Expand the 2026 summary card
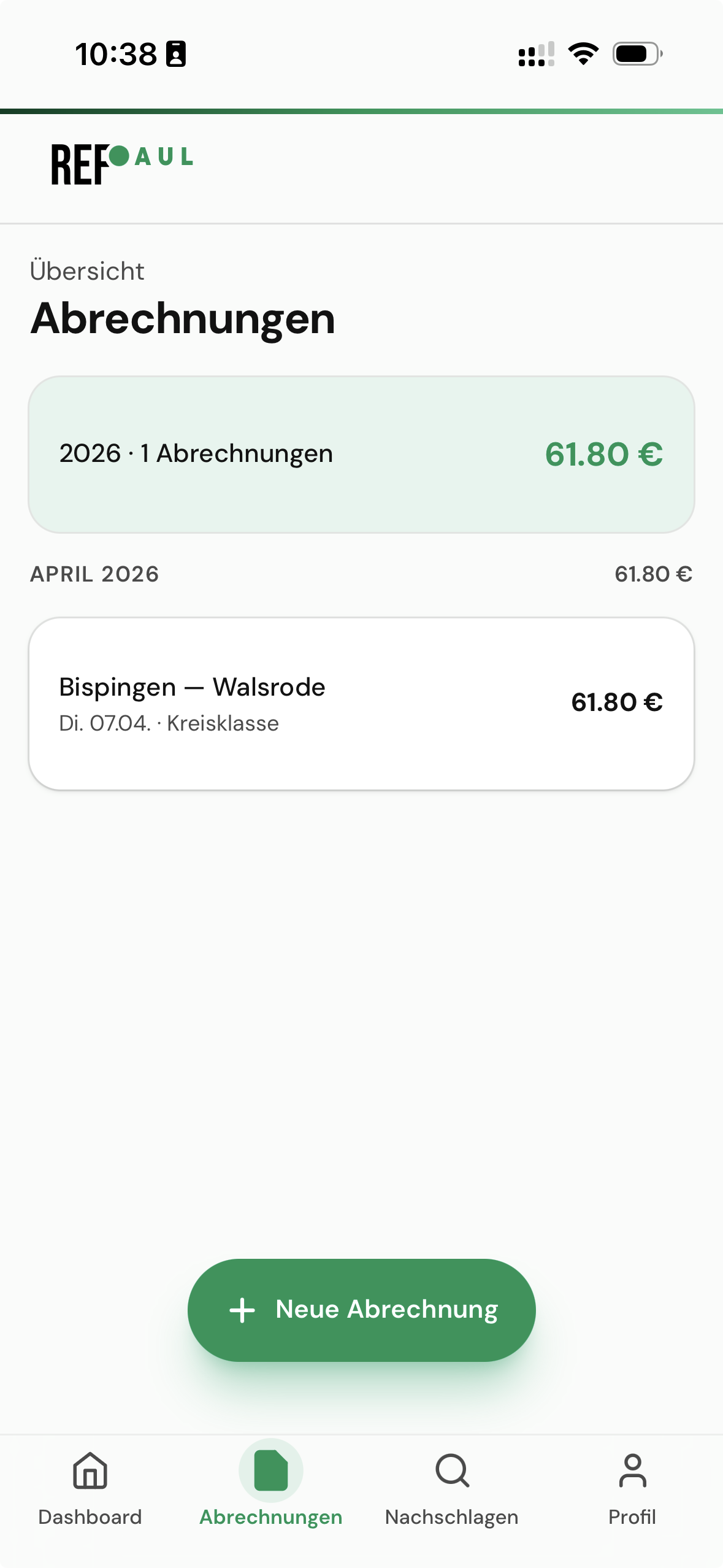The image size is (723, 1568). (x=361, y=453)
